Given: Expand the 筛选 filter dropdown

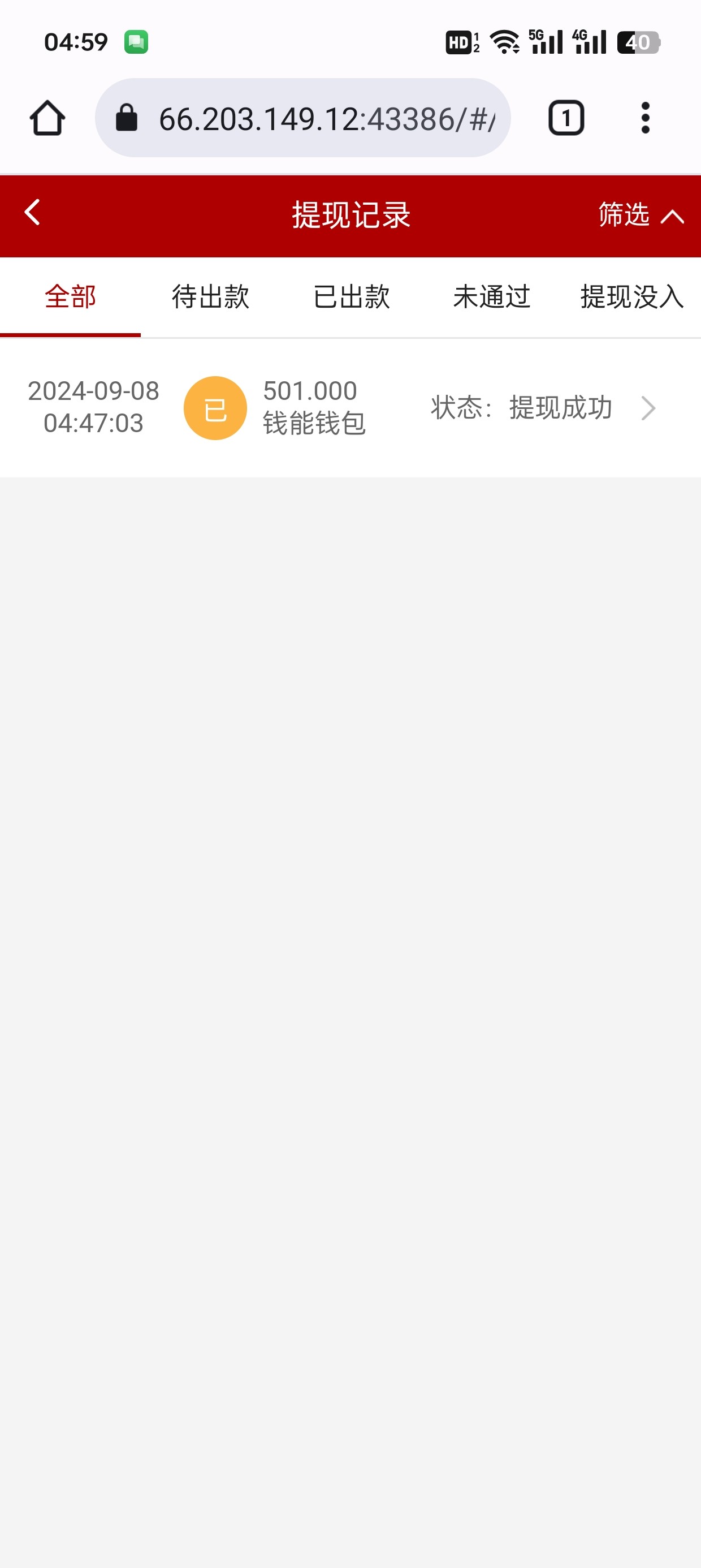Looking at the screenshot, I should (640, 215).
